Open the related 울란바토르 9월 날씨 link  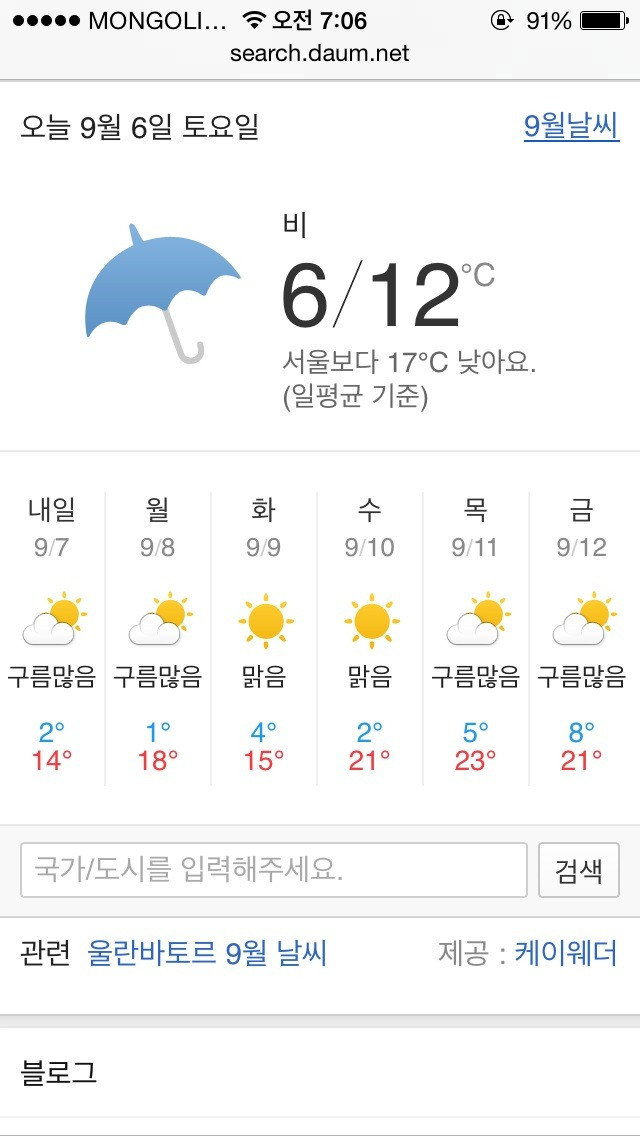[x=207, y=953]
